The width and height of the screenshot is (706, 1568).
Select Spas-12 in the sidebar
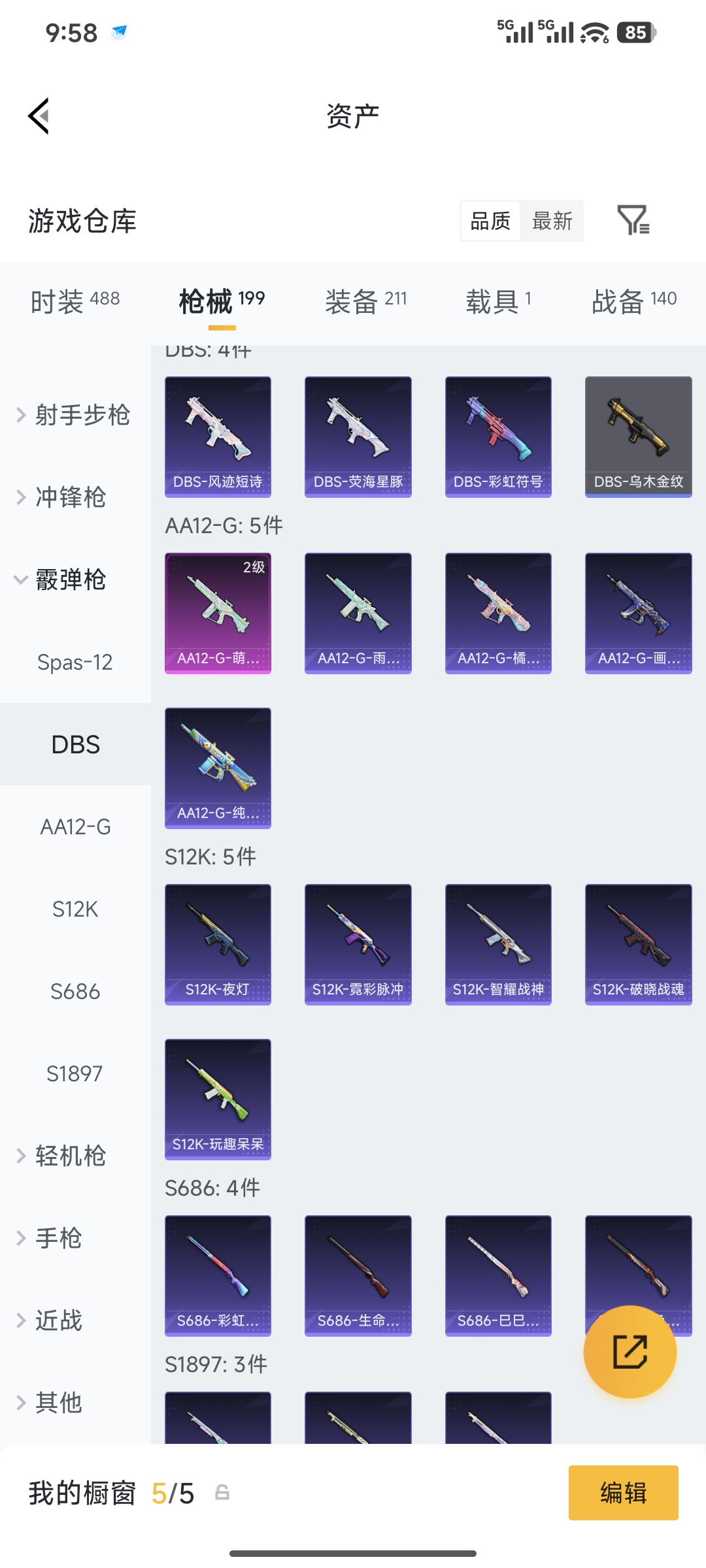75,662
